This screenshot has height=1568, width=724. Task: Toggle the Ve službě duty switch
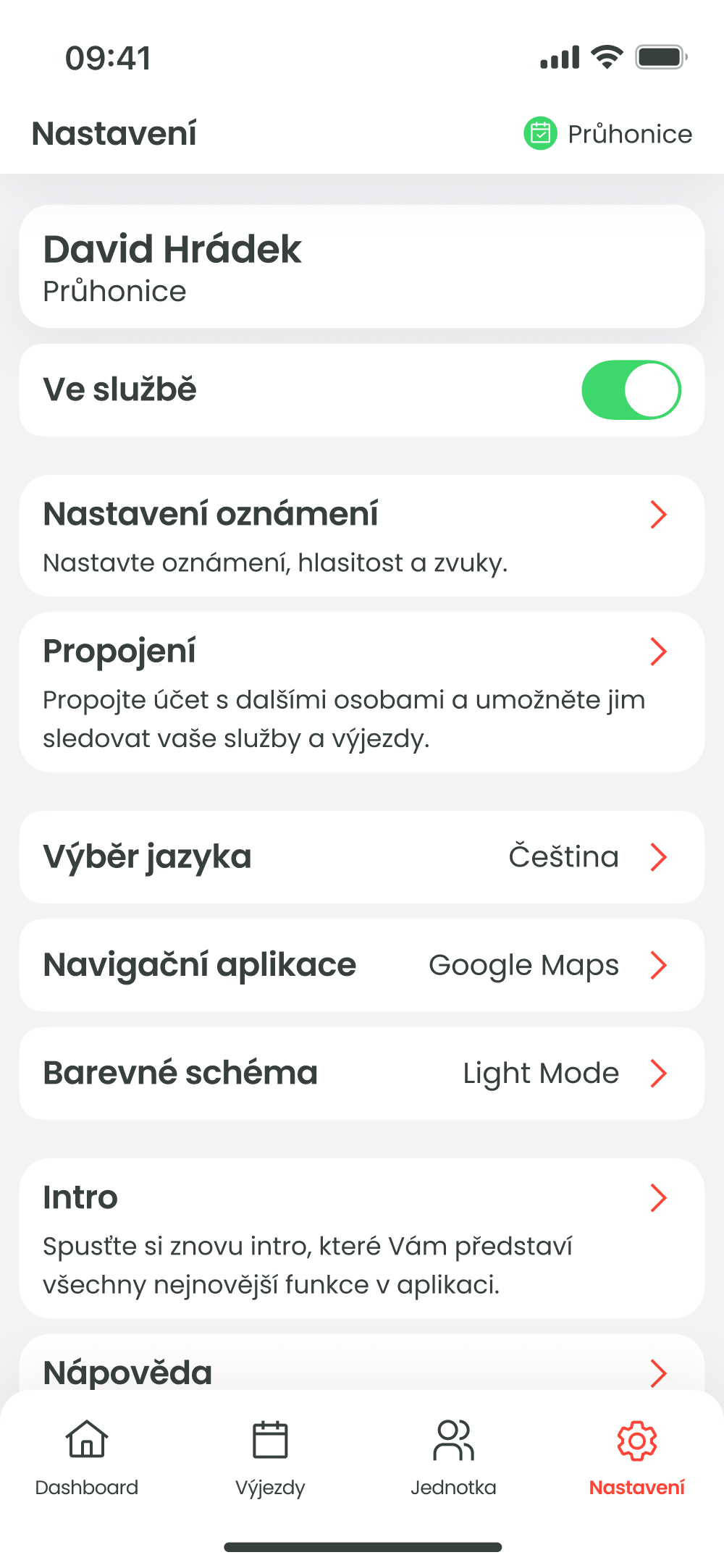tap(631, 390)
